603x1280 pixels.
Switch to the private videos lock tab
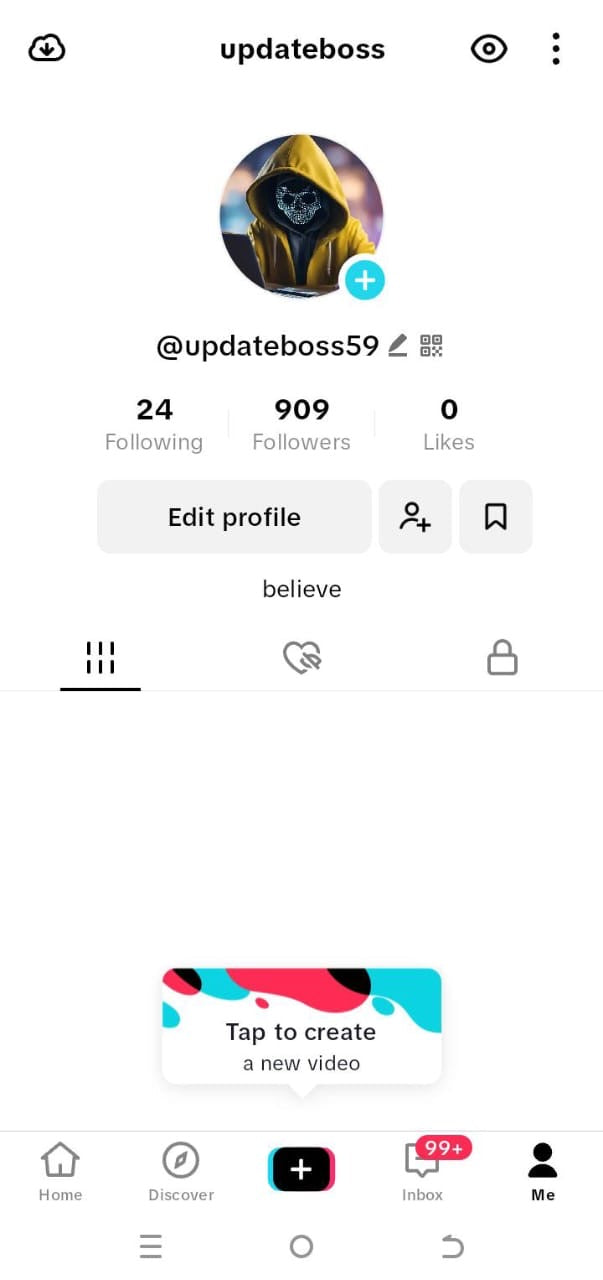pos(502,658)
